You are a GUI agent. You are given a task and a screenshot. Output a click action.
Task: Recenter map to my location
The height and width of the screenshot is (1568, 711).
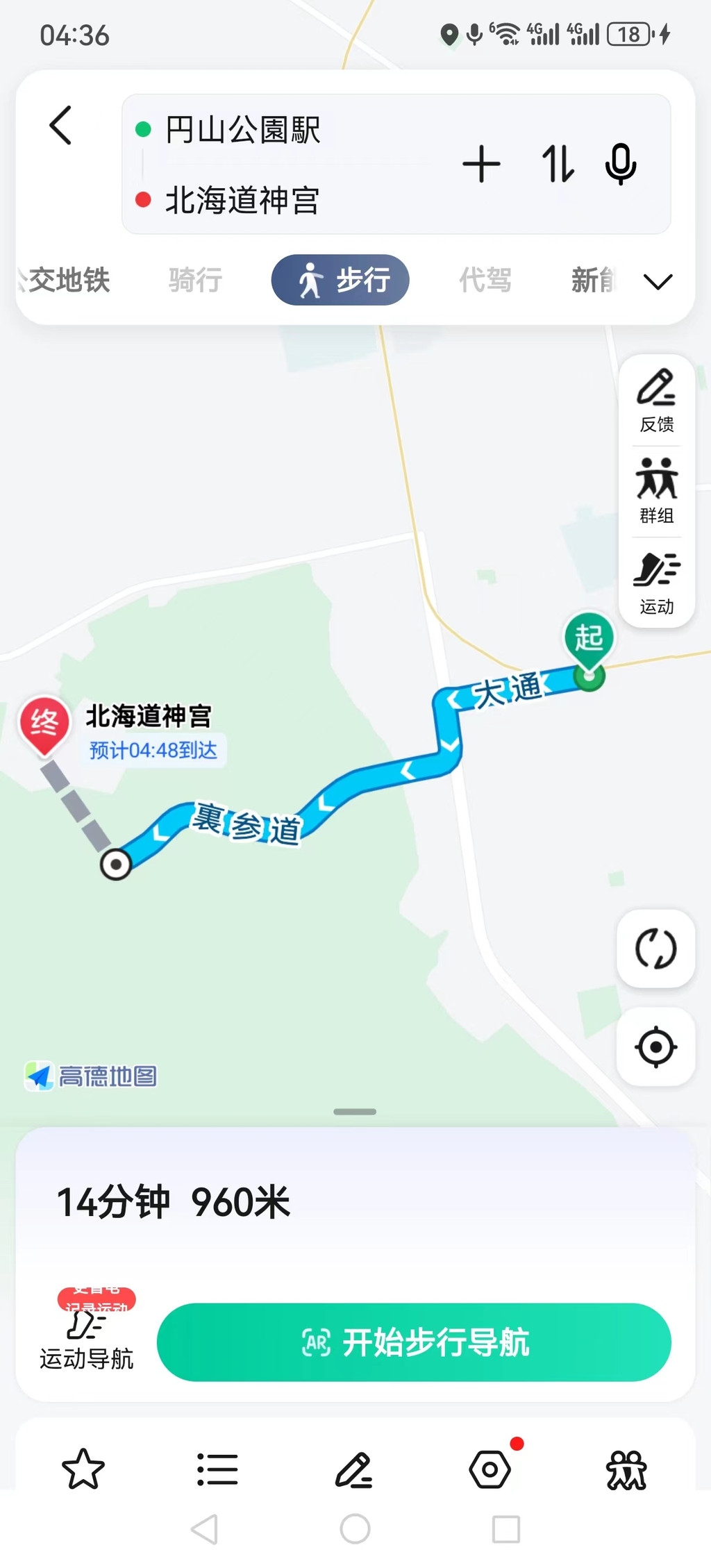pyautogui.click(x=655, y=1046)
